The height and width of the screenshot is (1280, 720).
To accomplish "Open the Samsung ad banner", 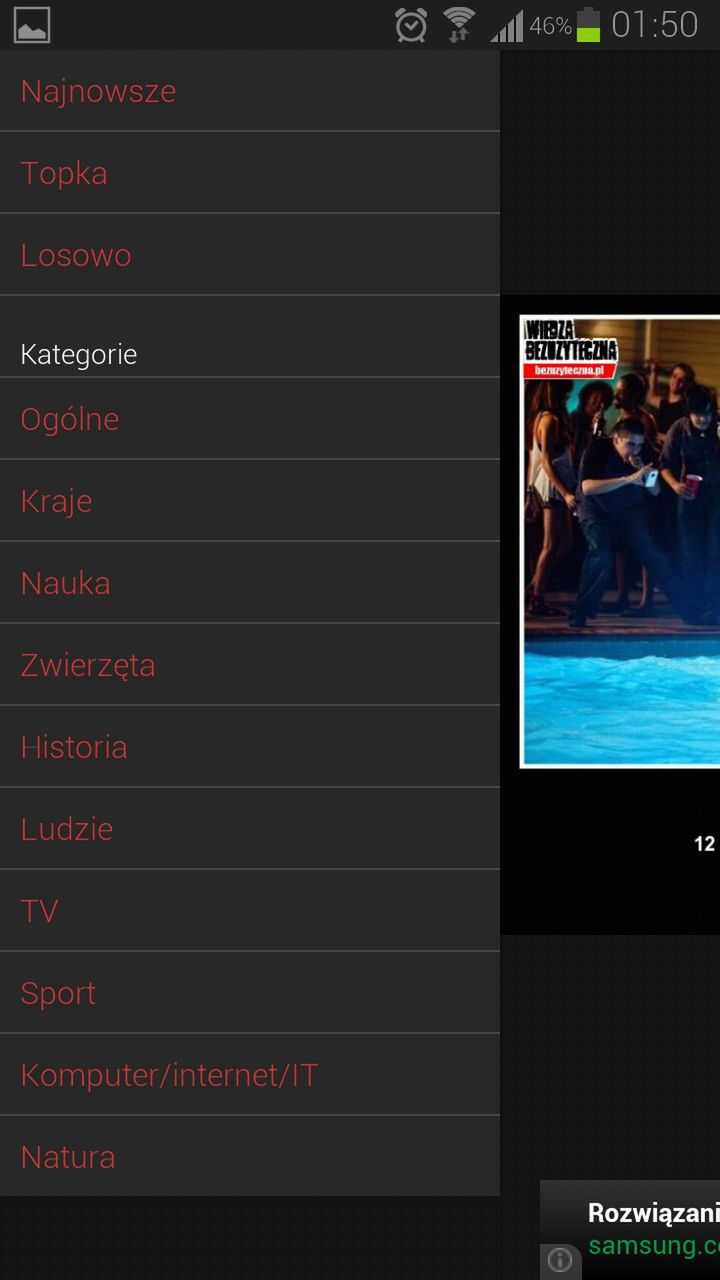I will point(650,1229).
